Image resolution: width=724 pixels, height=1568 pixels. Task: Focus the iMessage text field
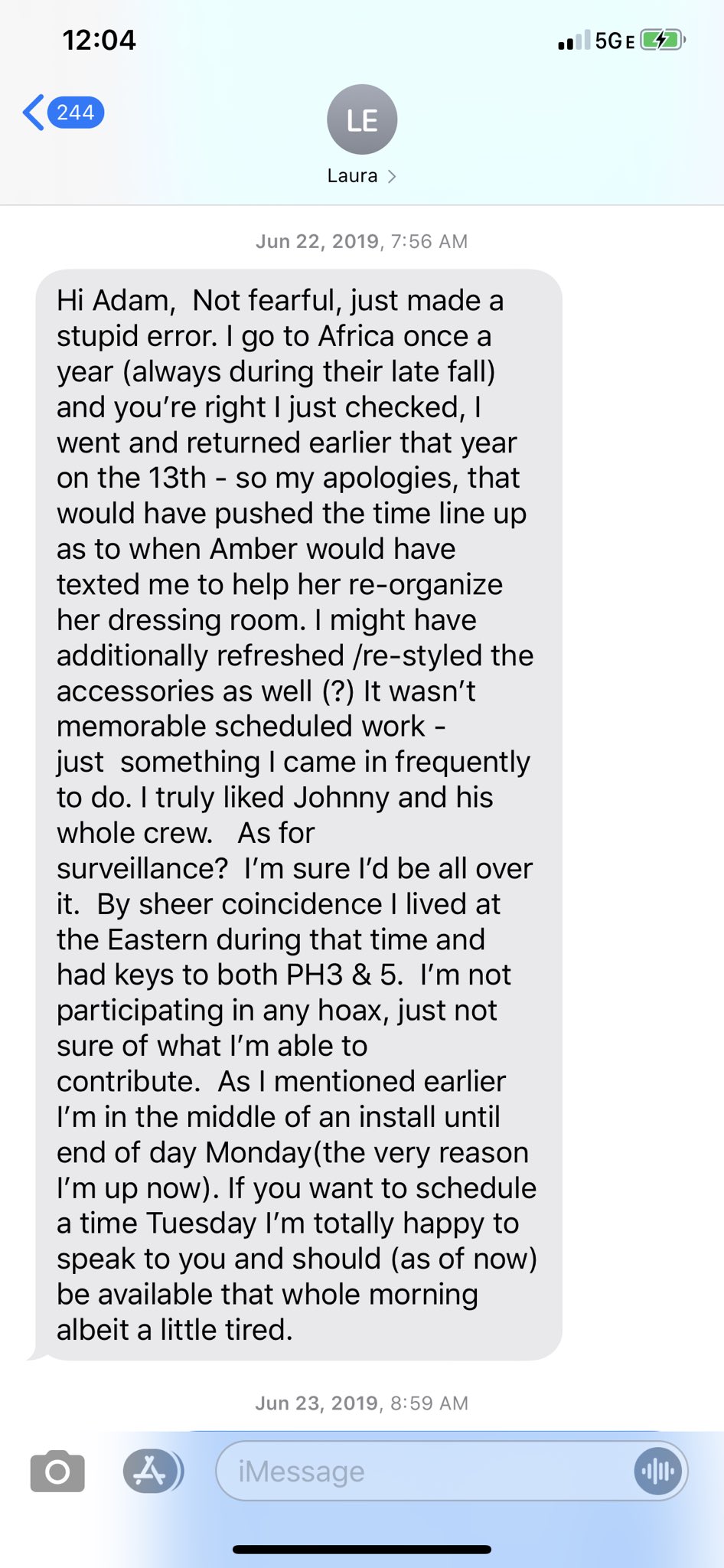tap(425, 1471)
